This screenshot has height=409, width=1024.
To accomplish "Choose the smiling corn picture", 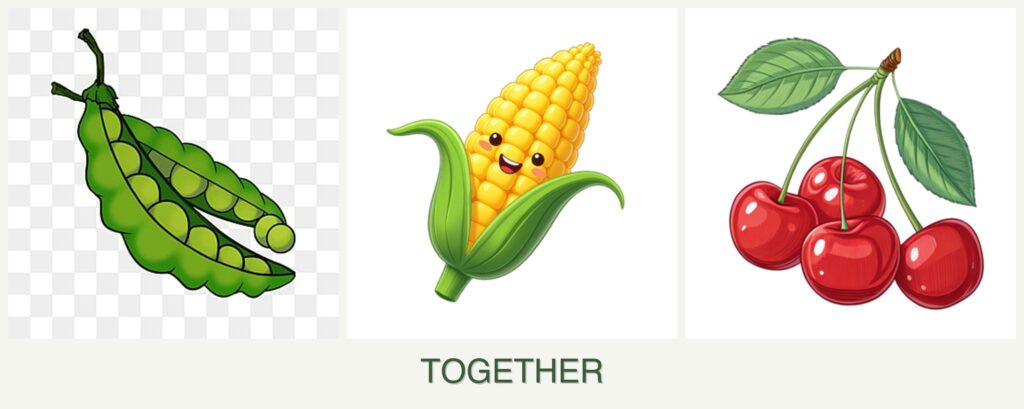I will click(511, 173).
